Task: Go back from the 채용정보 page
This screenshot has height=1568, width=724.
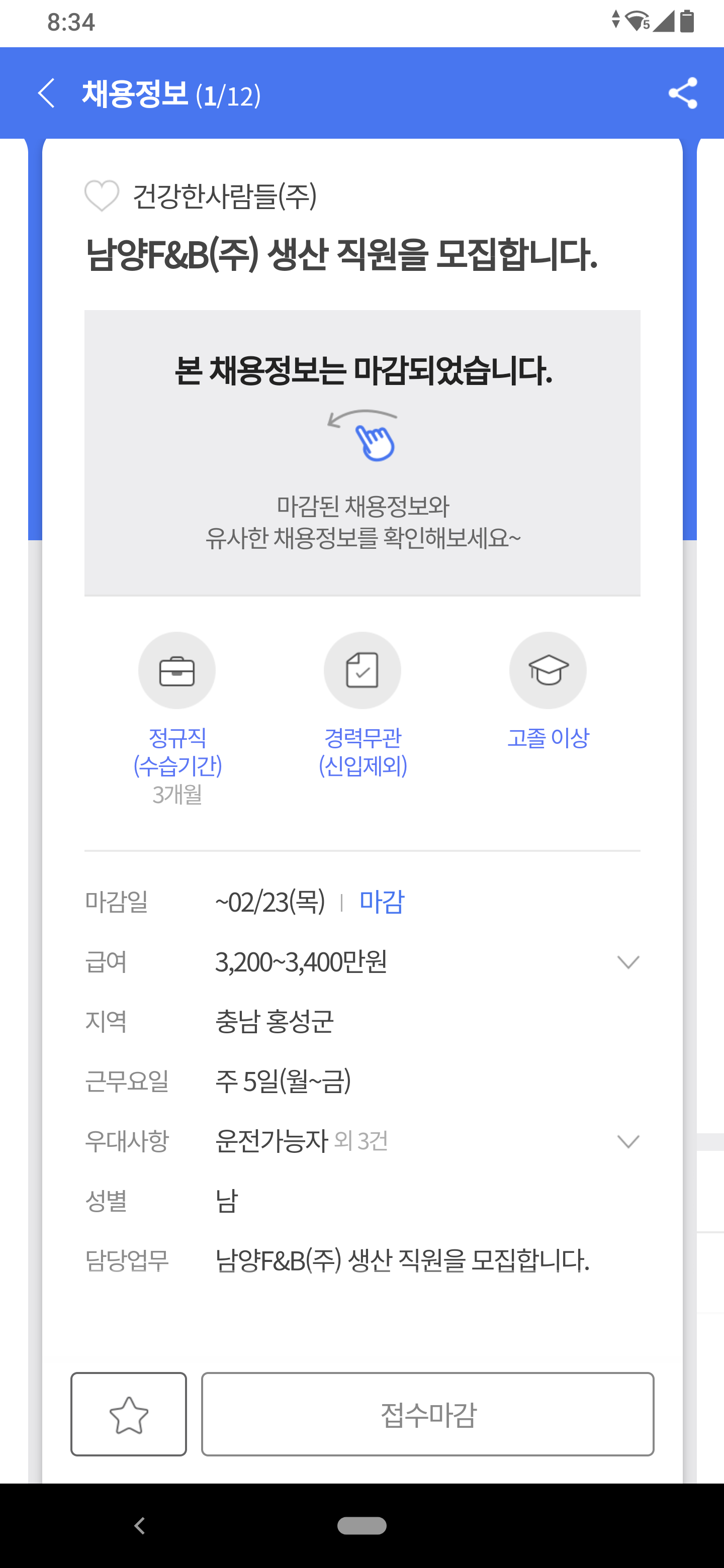Action: tap(46, 94)
